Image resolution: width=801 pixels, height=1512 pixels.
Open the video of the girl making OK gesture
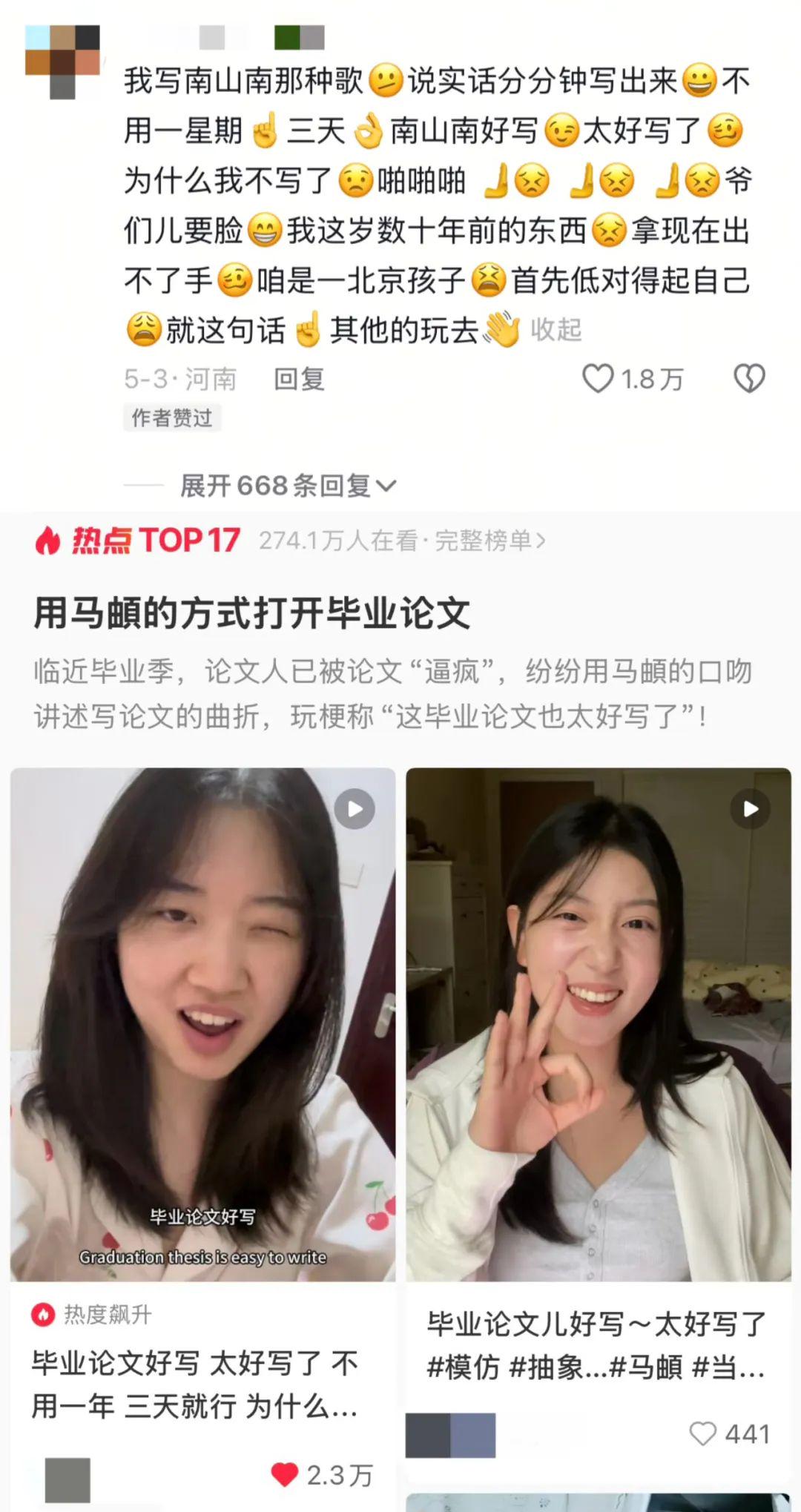pyautogui.click(x=599, y=1024)
